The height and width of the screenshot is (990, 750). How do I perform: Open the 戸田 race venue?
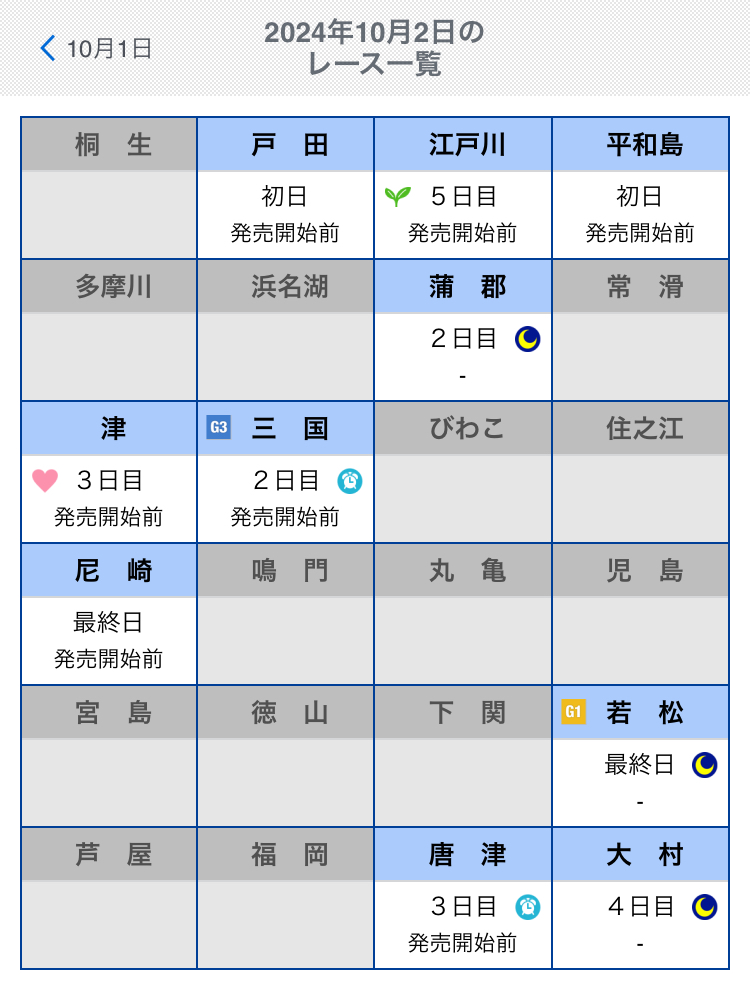tap(286, 188)
